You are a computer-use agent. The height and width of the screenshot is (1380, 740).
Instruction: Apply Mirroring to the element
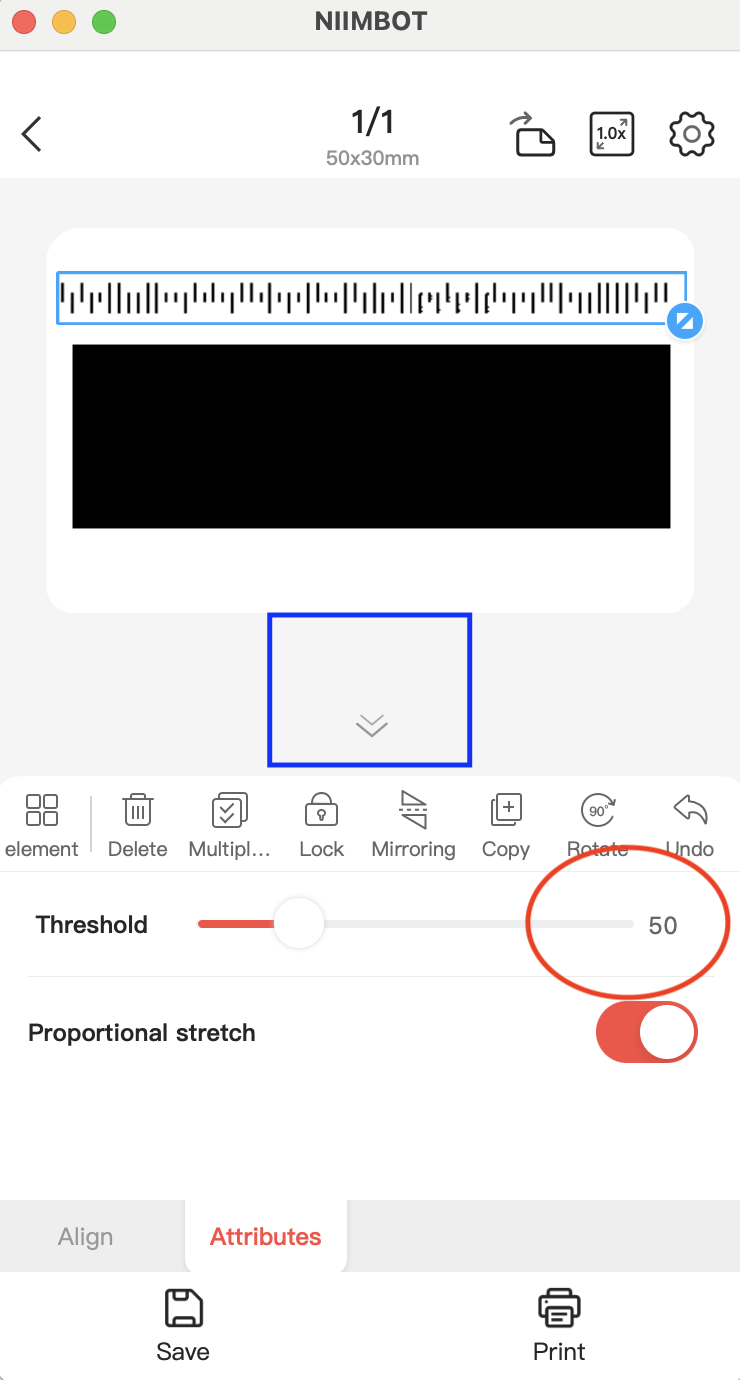tap(413, 825)
